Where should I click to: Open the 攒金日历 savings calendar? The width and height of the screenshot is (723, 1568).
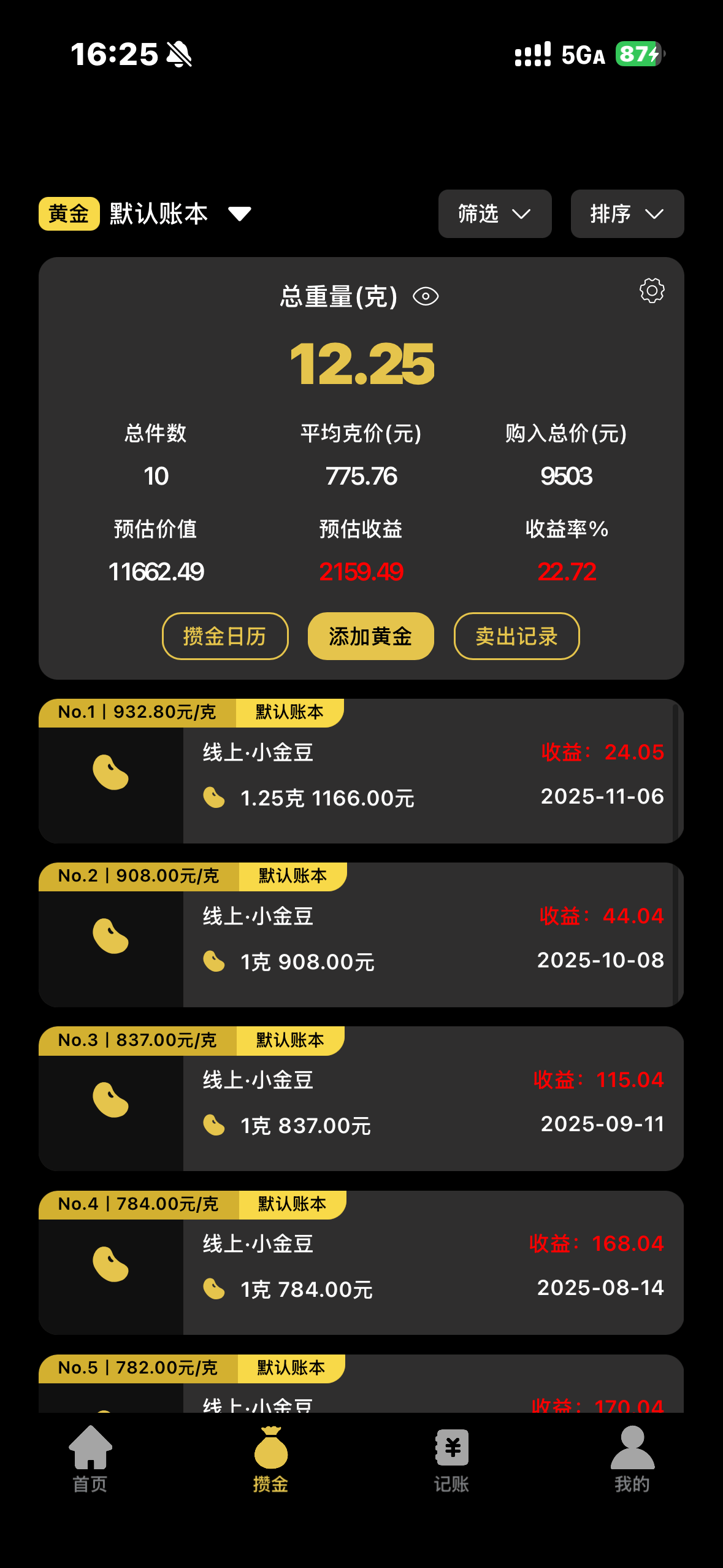point(225,636)
